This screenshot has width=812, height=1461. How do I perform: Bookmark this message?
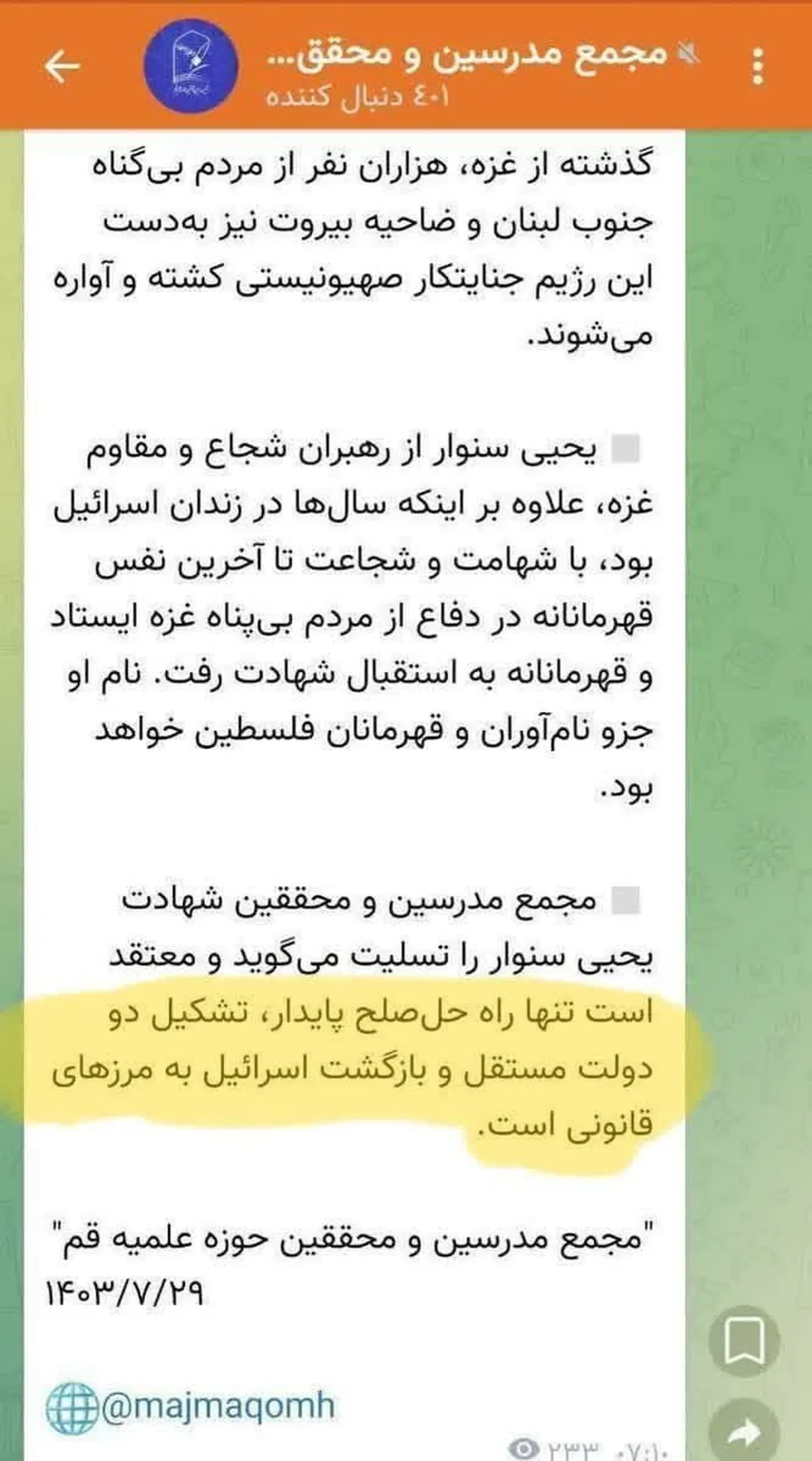tap(744, 1341)
